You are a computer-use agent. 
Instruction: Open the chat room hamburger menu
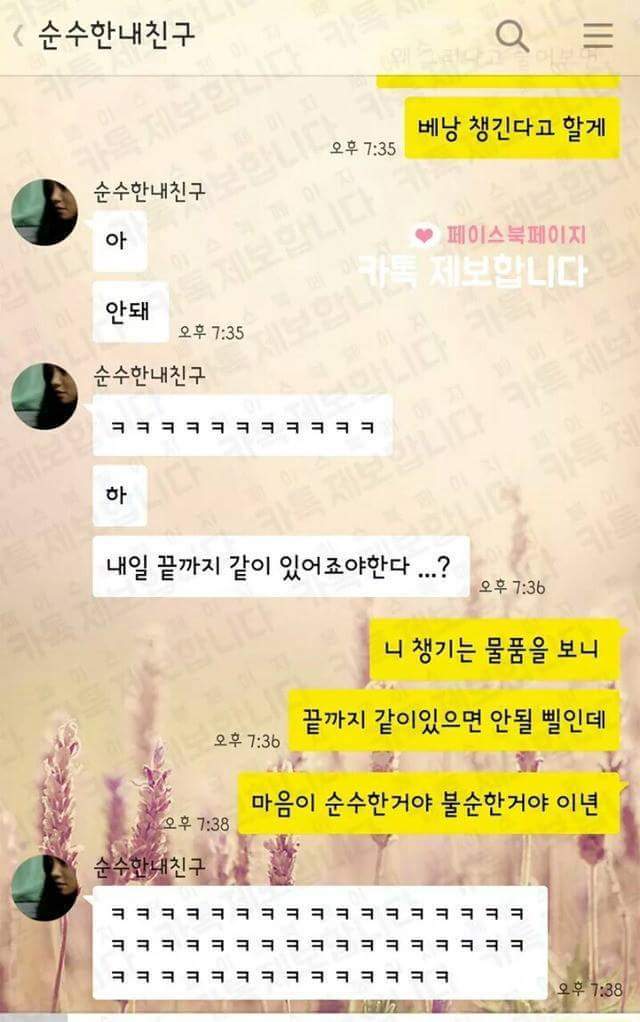(x=598, y=35)
